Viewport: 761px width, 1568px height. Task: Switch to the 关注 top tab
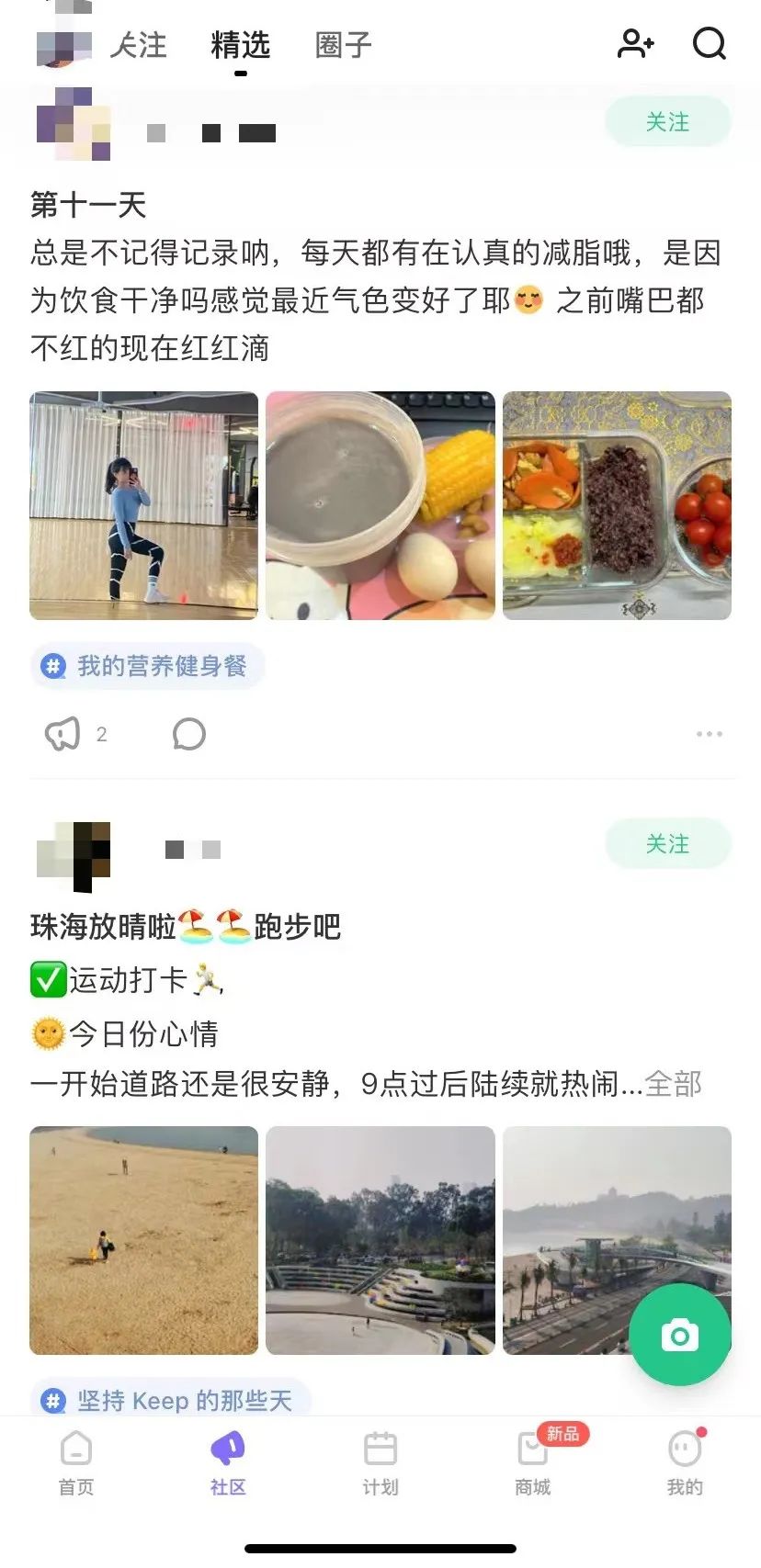tap(139, 45)
